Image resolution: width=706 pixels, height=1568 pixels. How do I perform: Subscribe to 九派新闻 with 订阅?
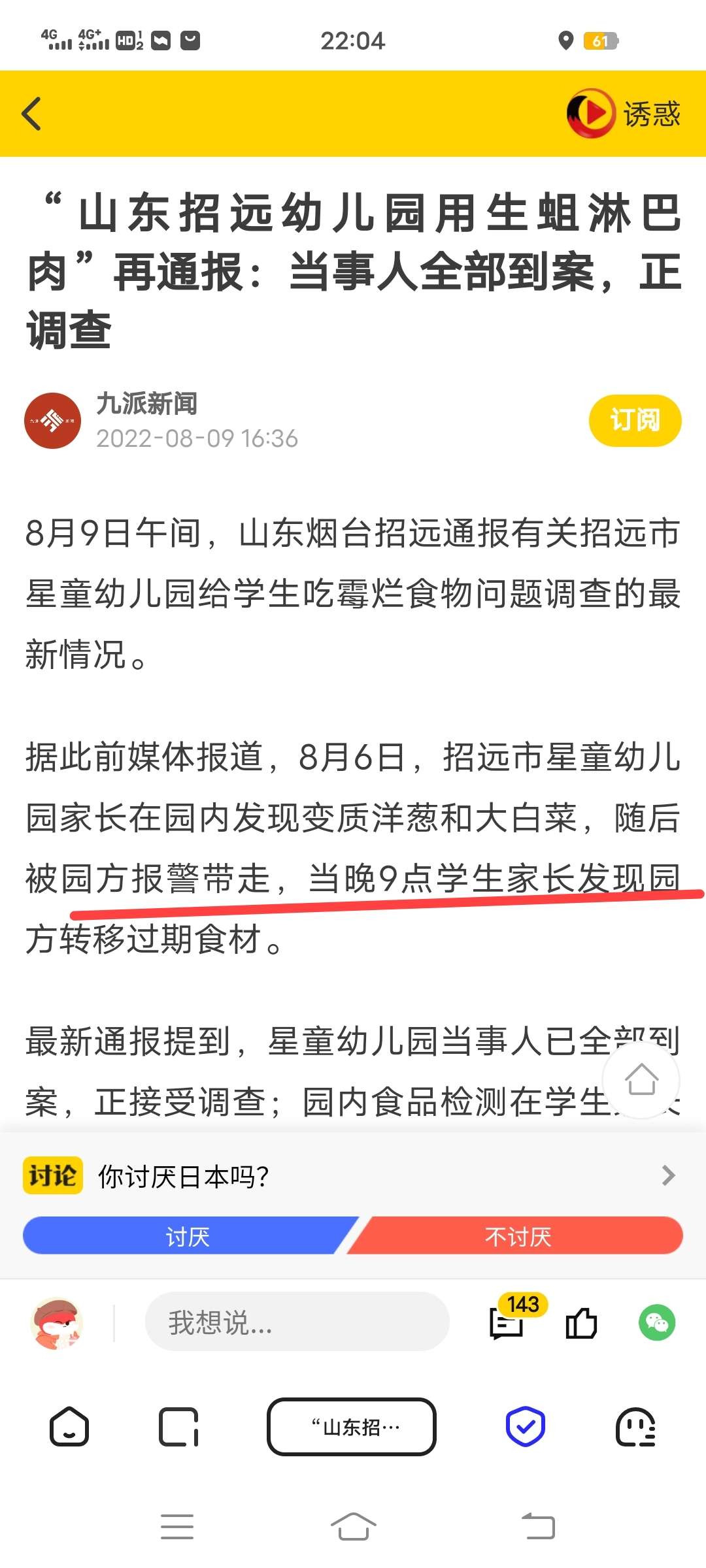[634, 420]
